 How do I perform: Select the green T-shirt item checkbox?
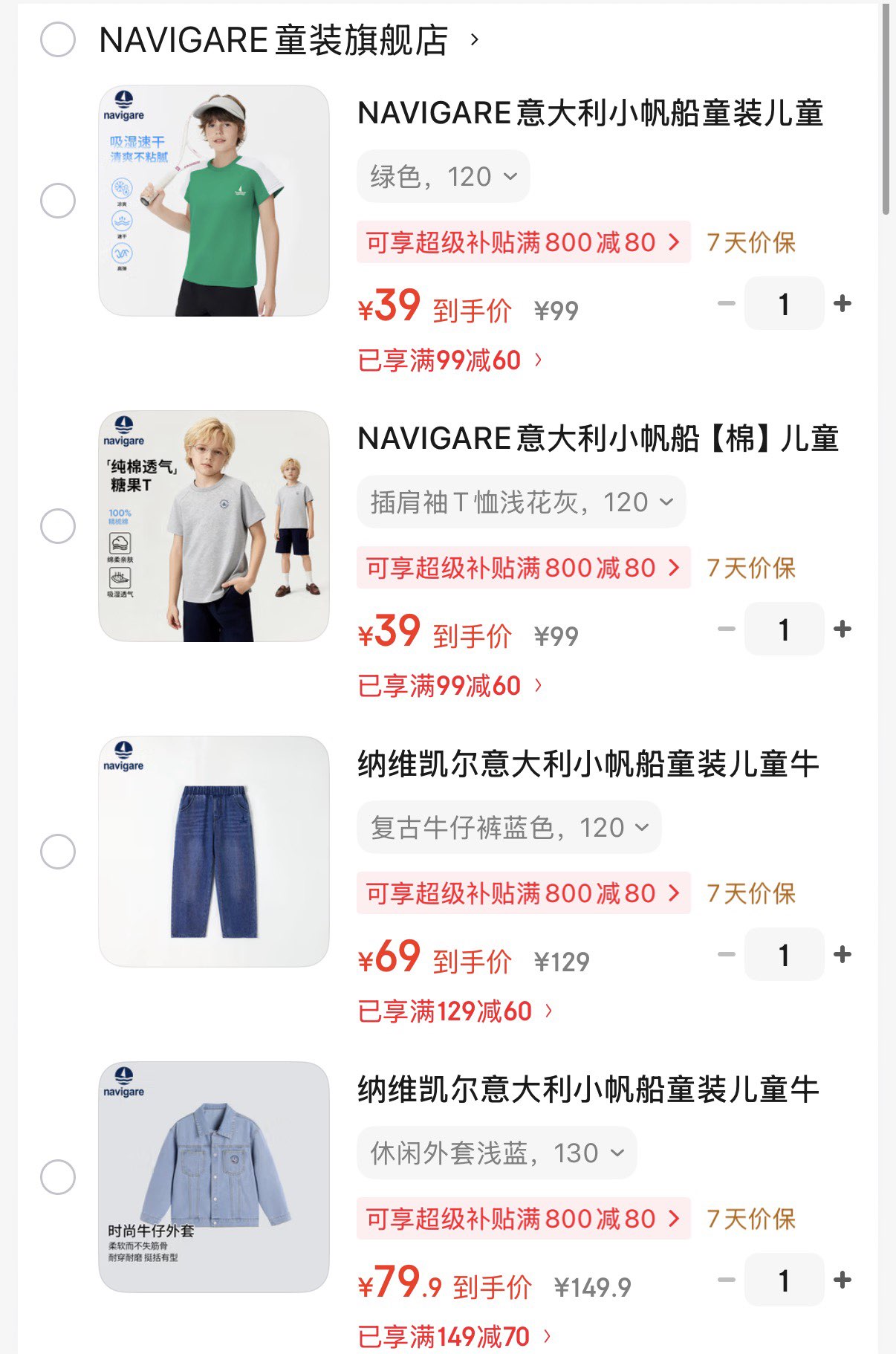tap(58, 201)
